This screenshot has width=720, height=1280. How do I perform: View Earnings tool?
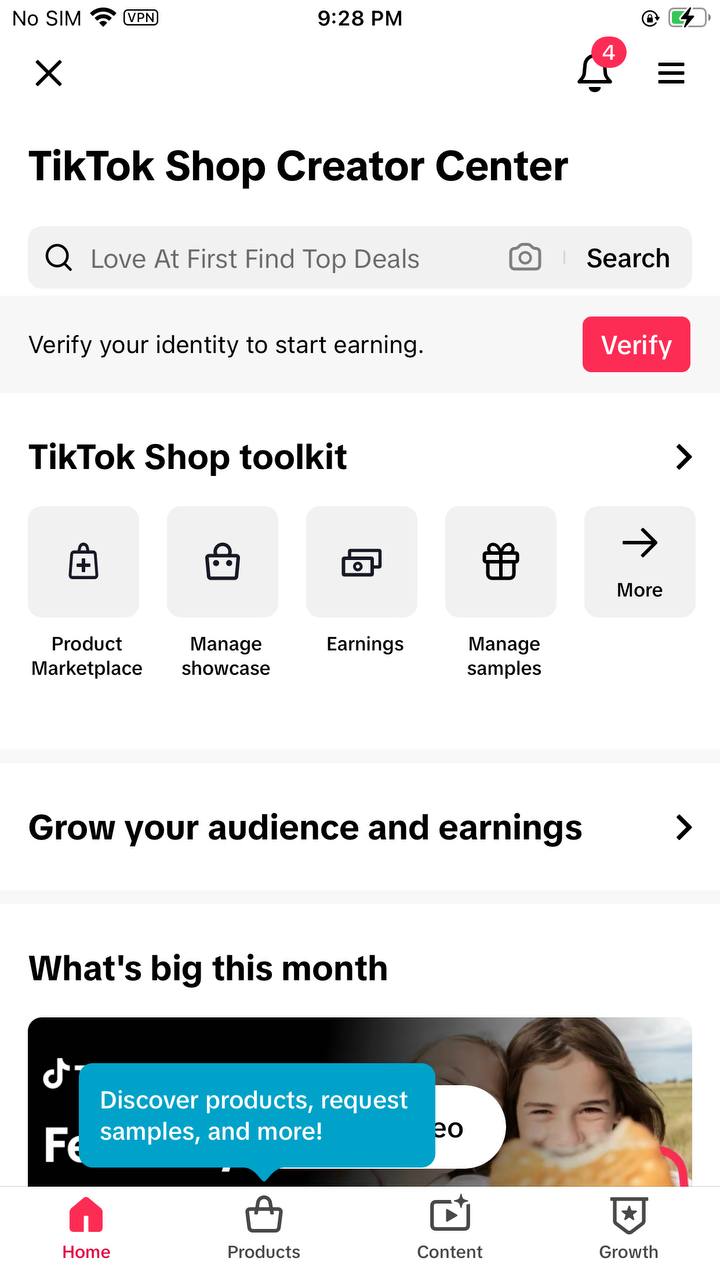pos(363,581)
